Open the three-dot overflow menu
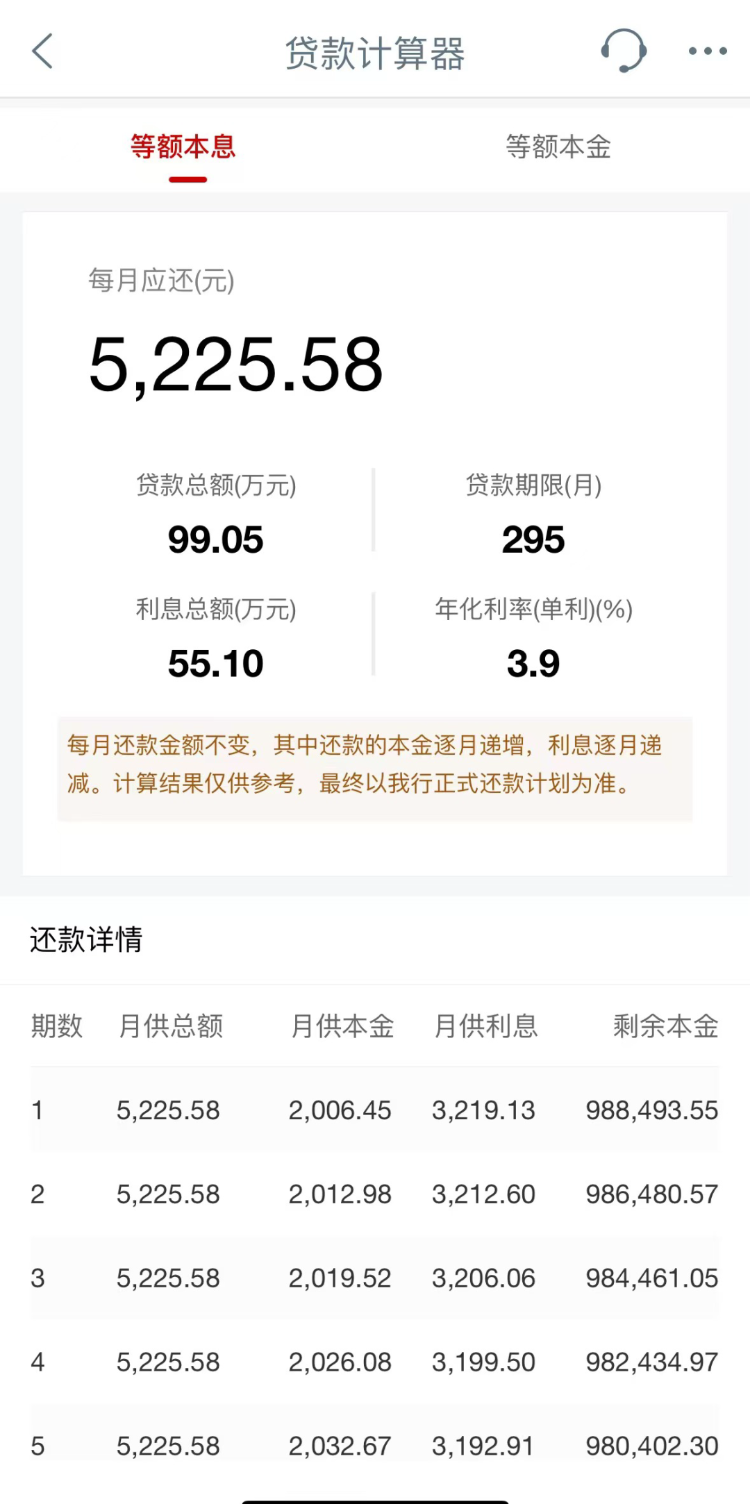The height and width of the screenshot is (1504, 750). (707, 51)
